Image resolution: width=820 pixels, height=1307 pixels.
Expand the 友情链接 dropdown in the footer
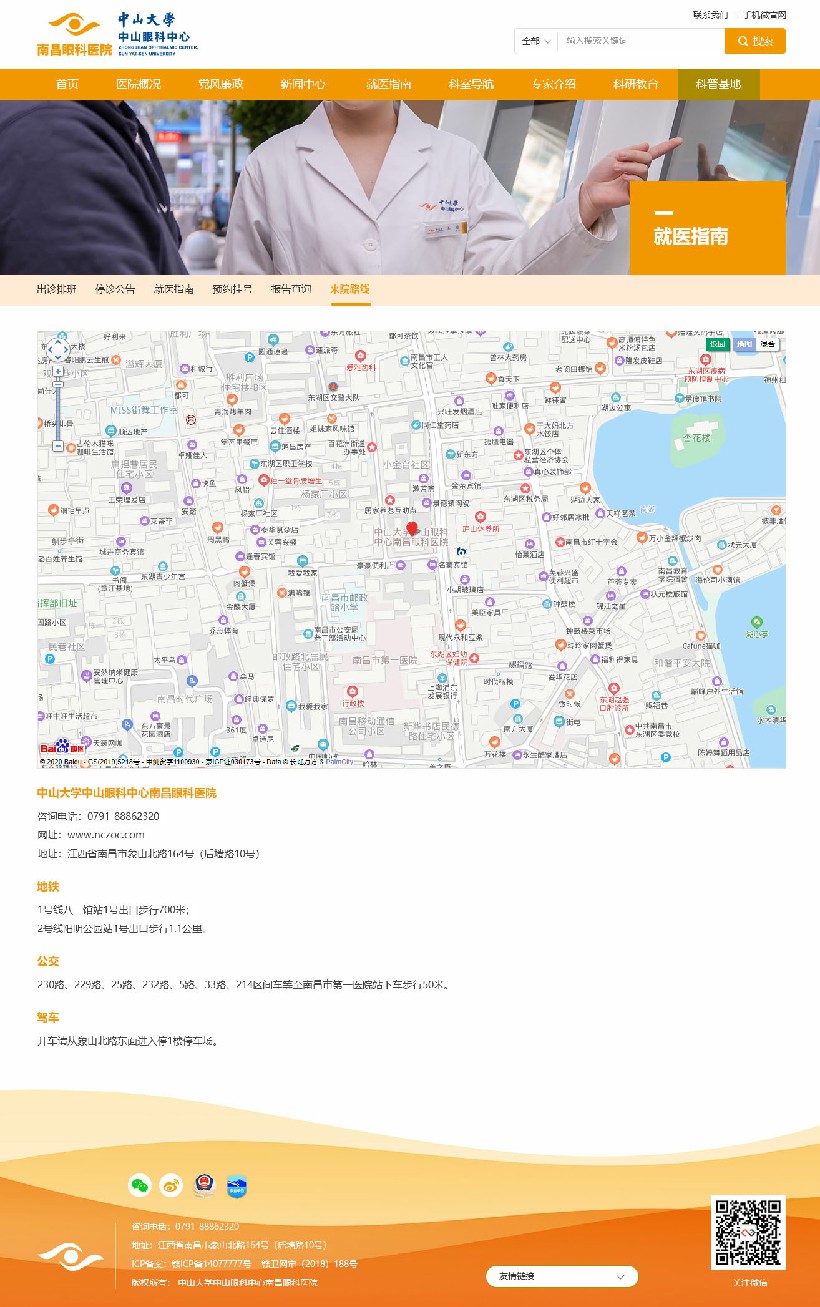pyautogui.click(x=562, y=1276)
